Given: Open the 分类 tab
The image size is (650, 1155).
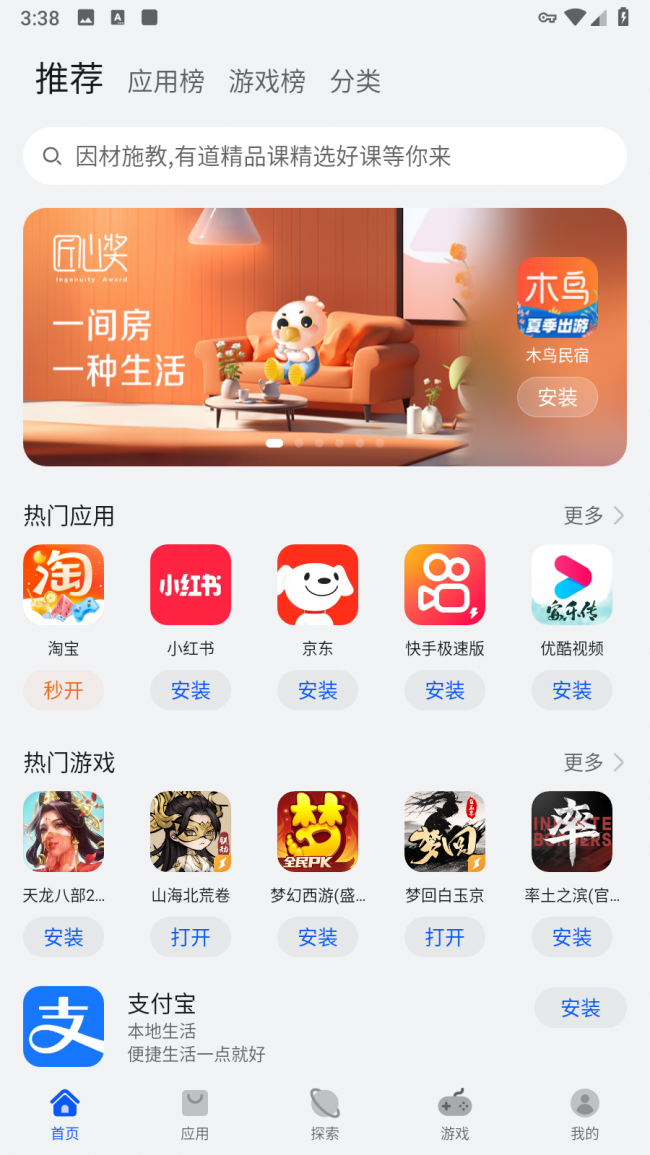Looking at the screenshot, I should coord(355,81).
